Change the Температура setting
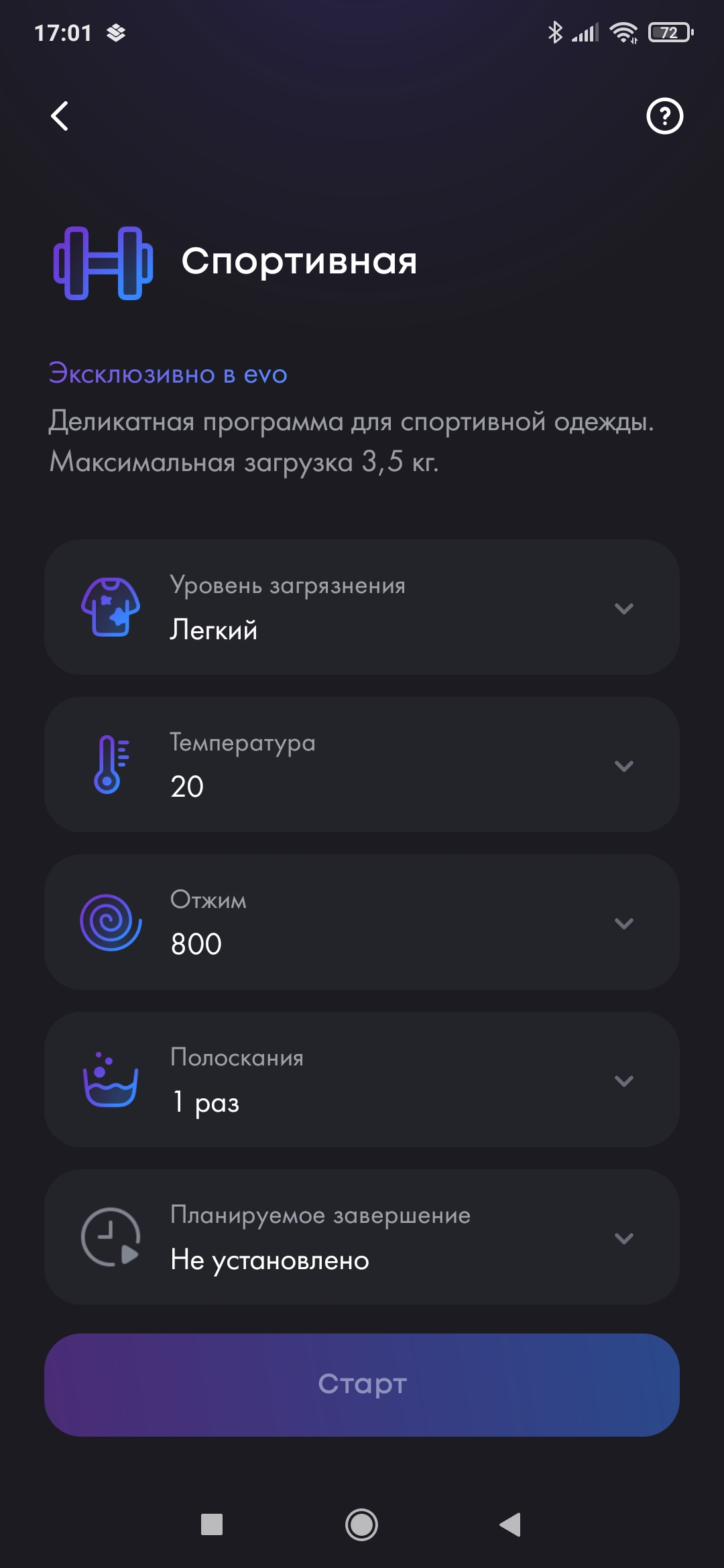 [362, 765]
